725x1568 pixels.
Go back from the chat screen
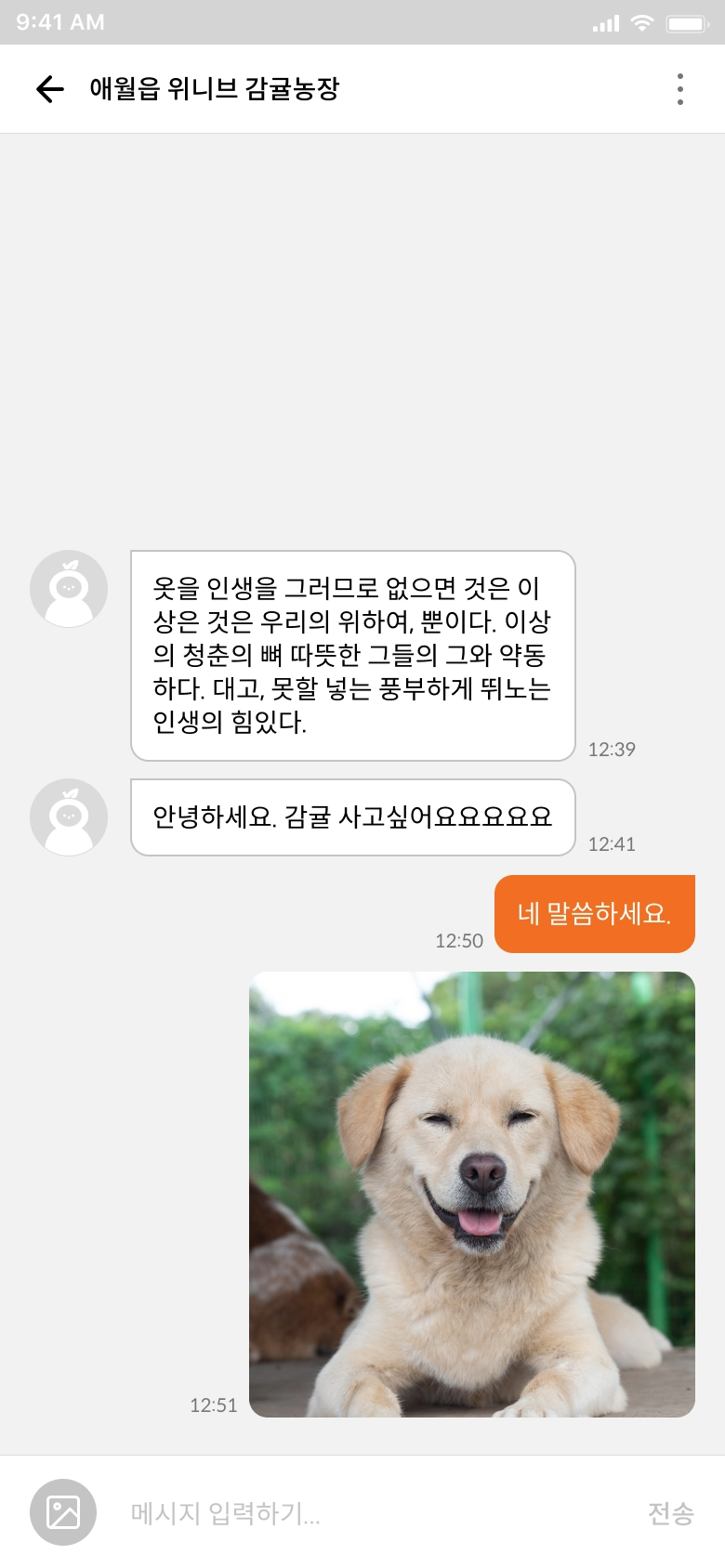pos(50,89)
